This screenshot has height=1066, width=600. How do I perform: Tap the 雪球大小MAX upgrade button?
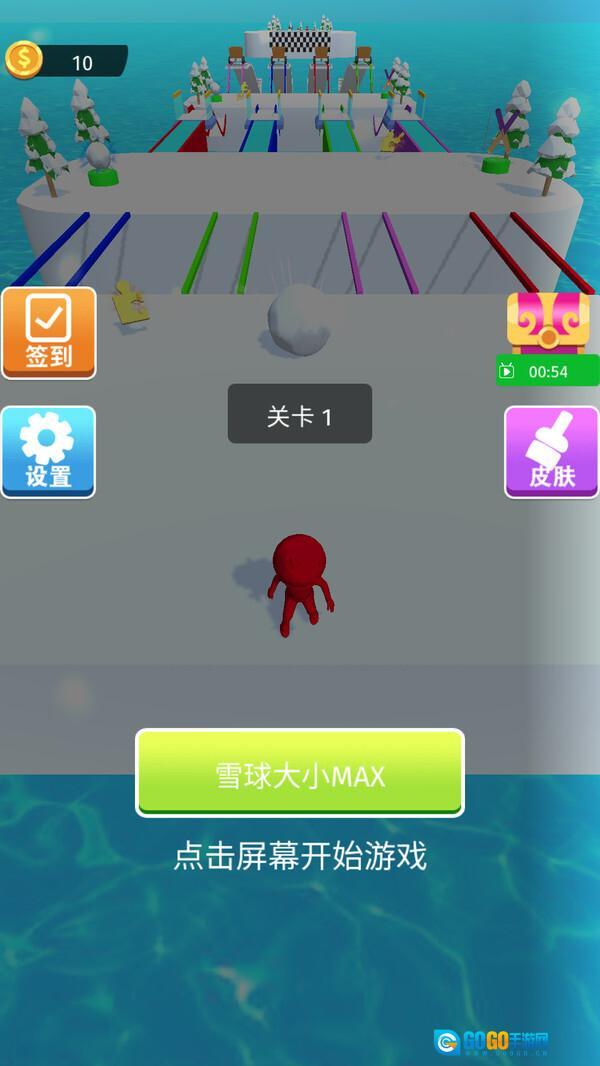[x=300, y=773]
